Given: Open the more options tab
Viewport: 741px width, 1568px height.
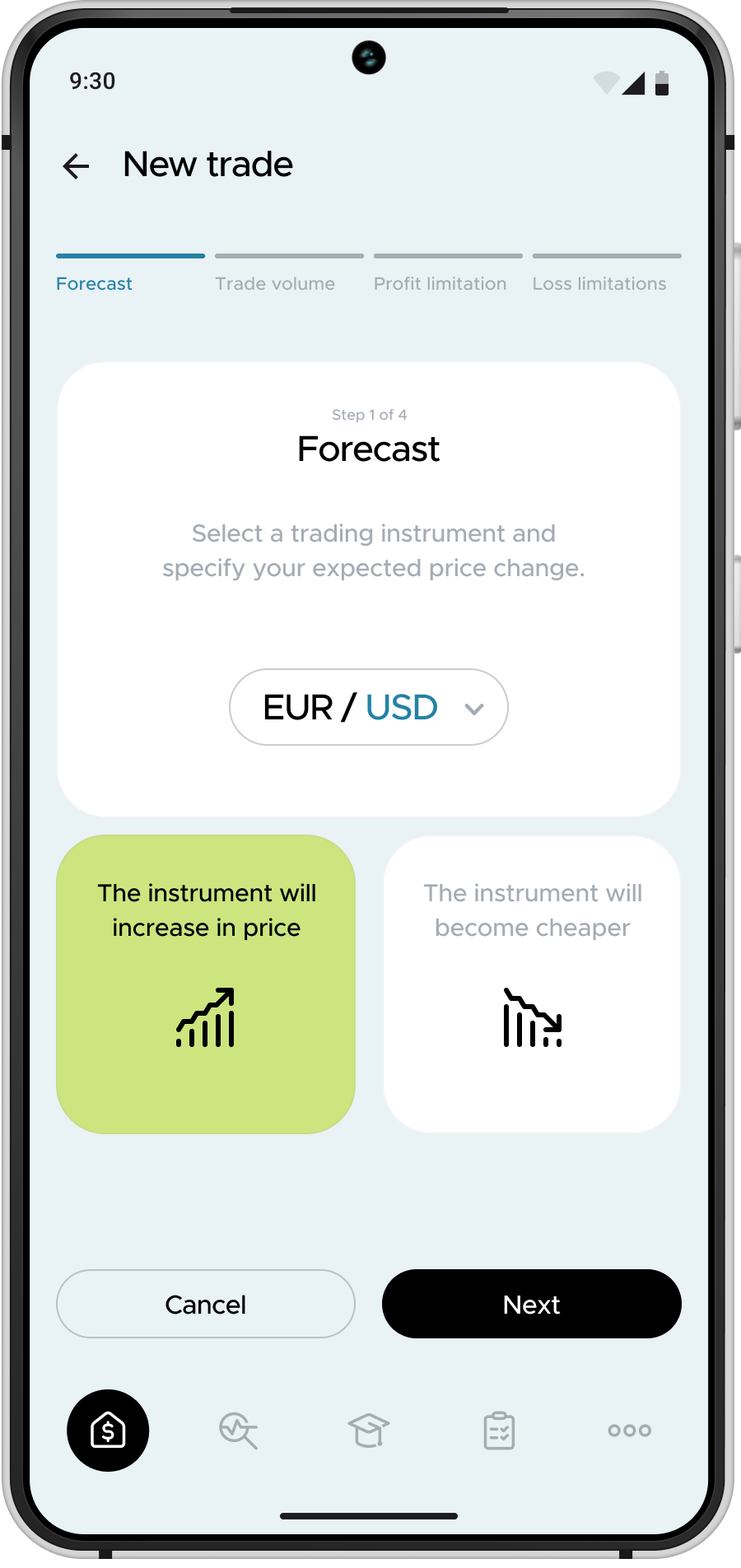Looking at the screenshot, I should pos(629,1431).
